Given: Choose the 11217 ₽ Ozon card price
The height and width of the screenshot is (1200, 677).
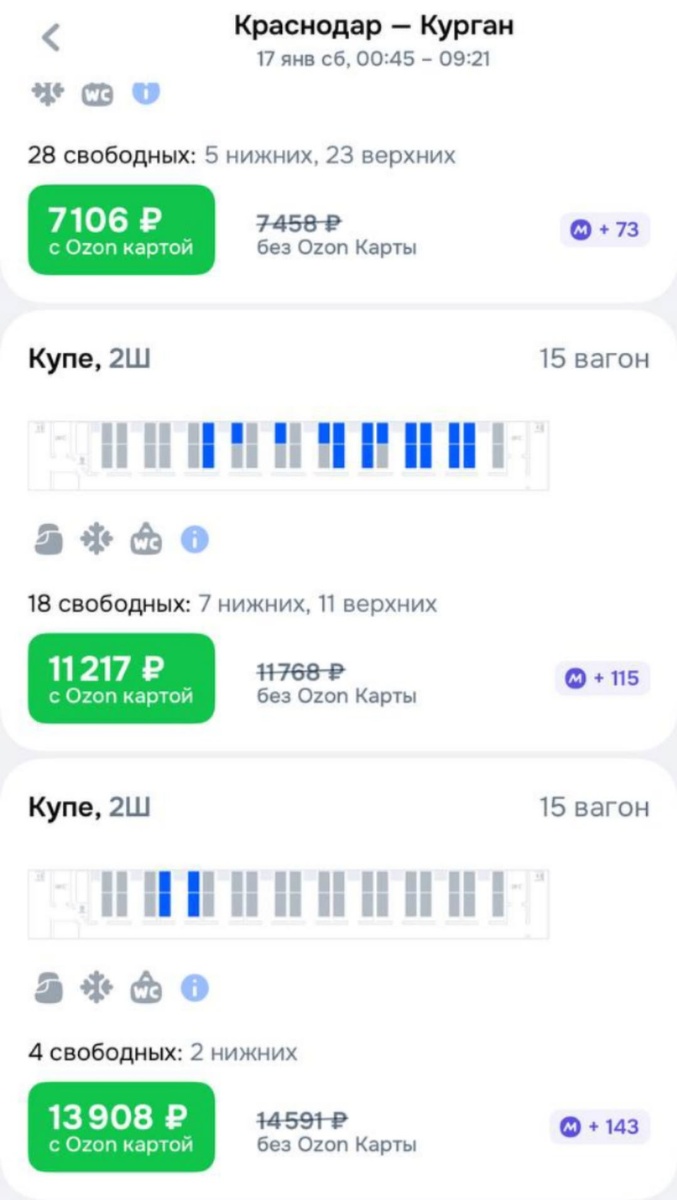Looking at the screenshot, I should click(121, 678).
